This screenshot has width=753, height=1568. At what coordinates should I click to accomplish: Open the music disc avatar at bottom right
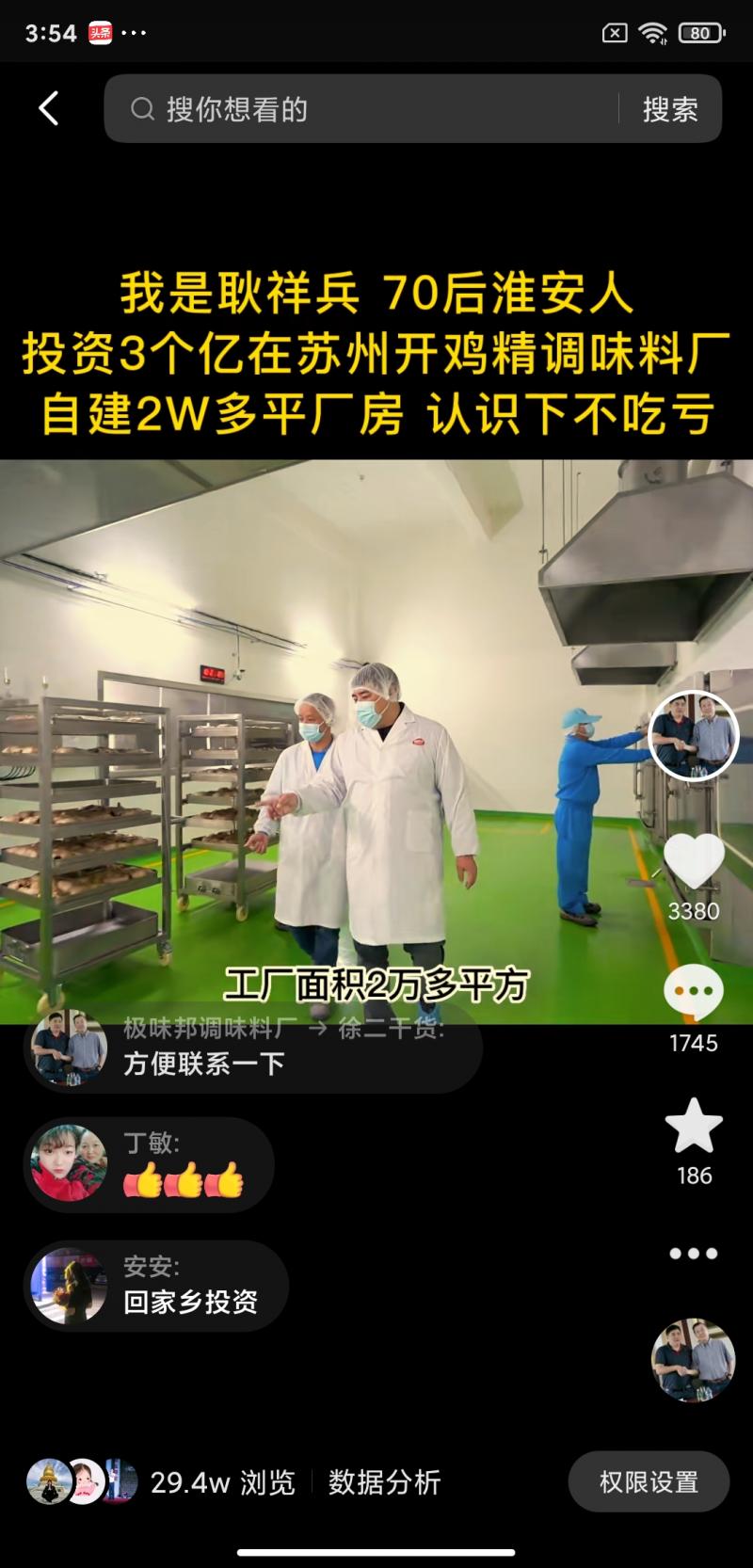coord(693,1360)
